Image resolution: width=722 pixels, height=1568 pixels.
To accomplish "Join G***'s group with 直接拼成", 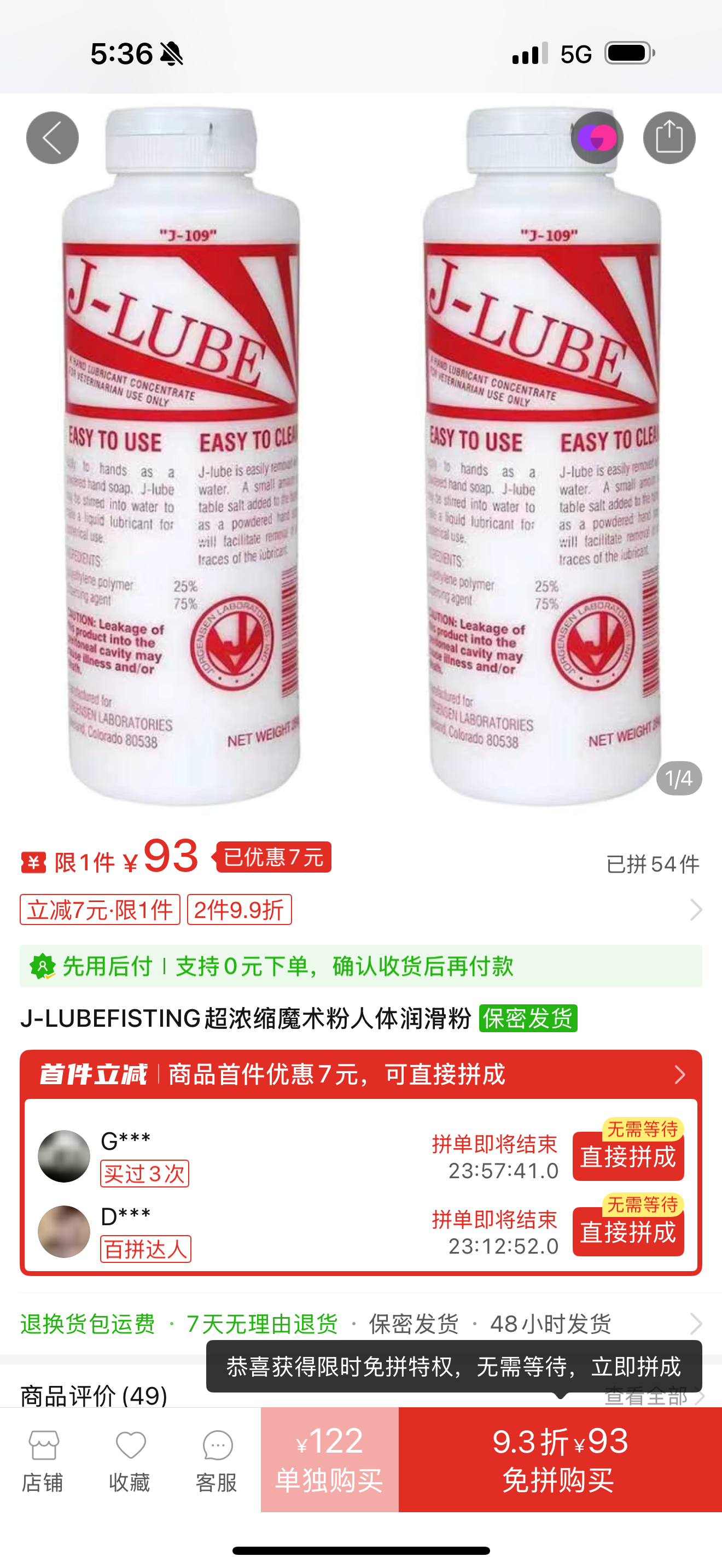I will coord(627,1156).
